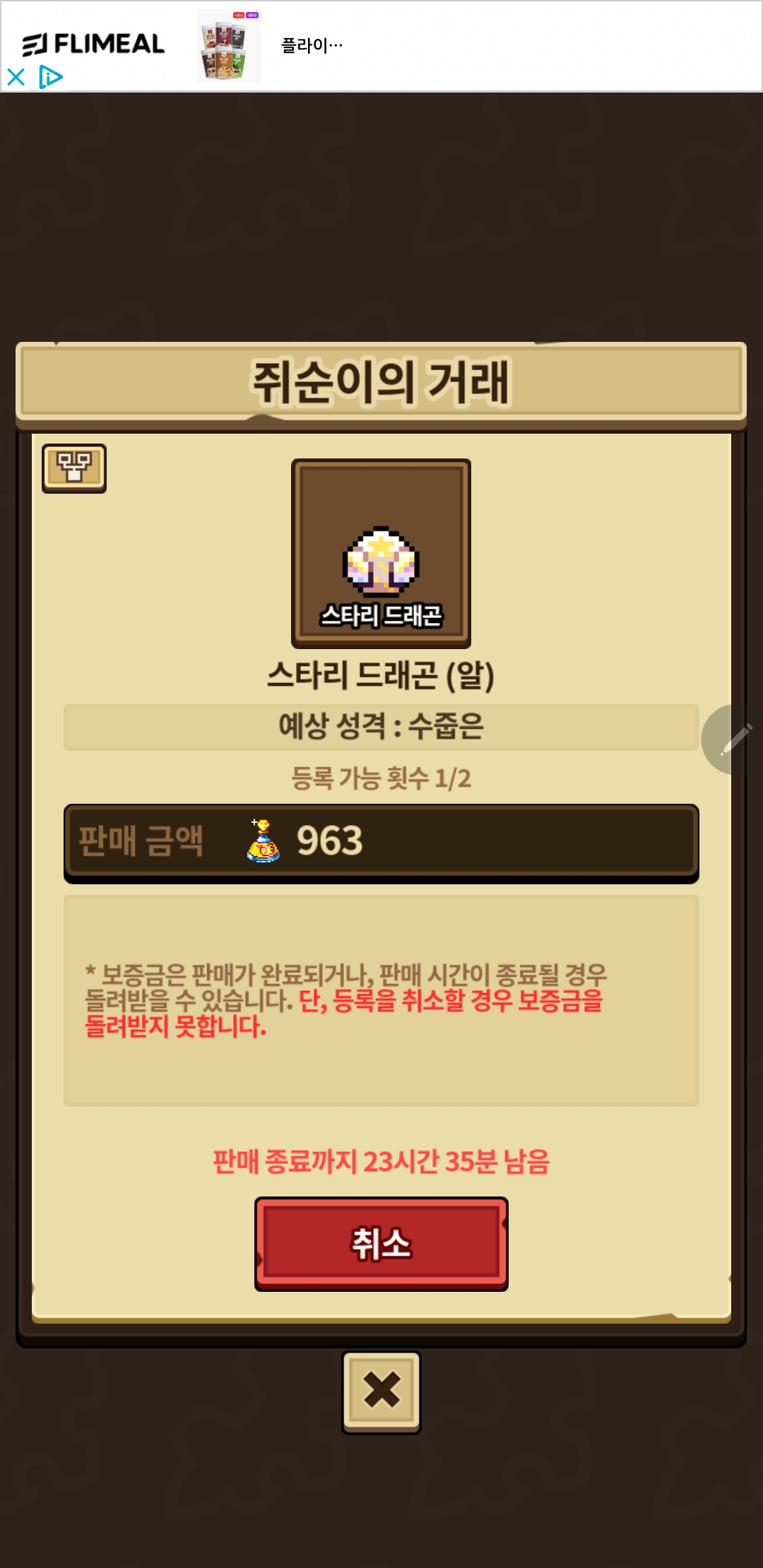Dismiss the FLIMEAL ad banner
The image size is (763, 1568).
click(x=16, y=77)
